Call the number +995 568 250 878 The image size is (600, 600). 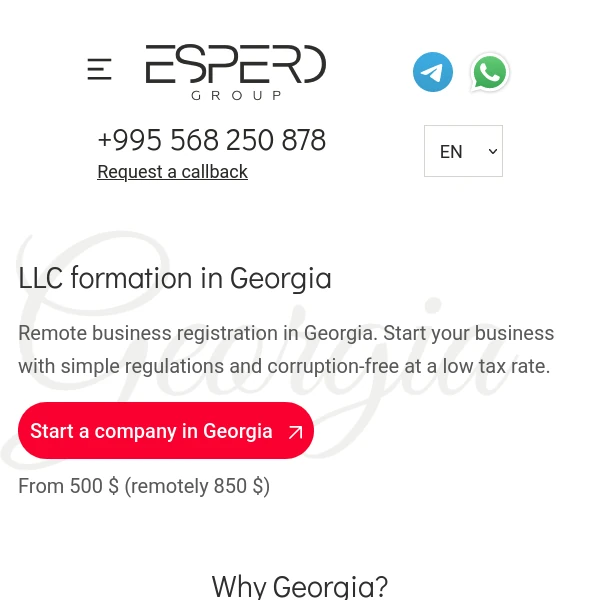[x=212, y=140]
